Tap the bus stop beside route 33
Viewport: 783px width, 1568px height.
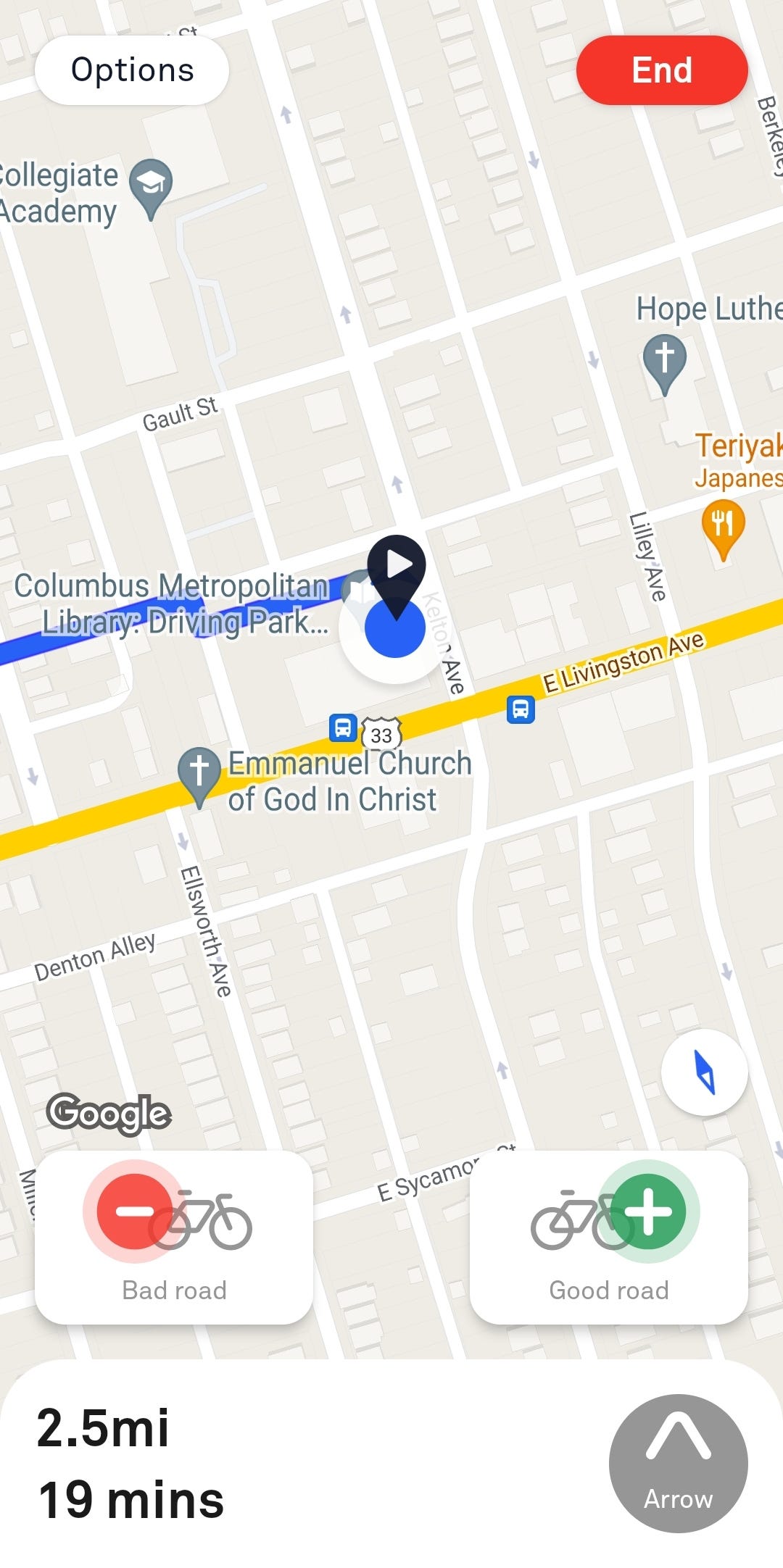(x=343, y=727)
